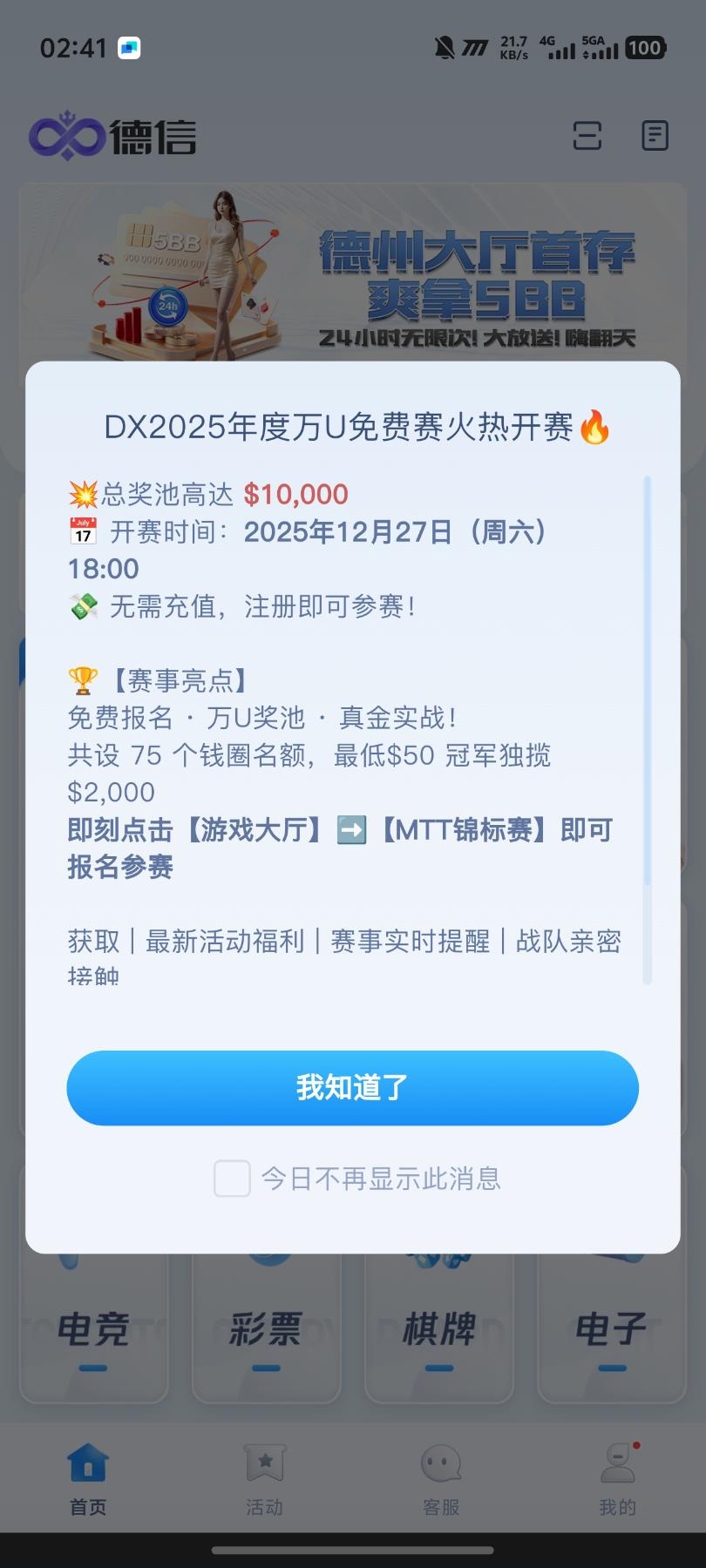Viewport: 706px width, 1568px height.
Task: Switch to the 活动 tab
Action: (x=264, y=1479)
